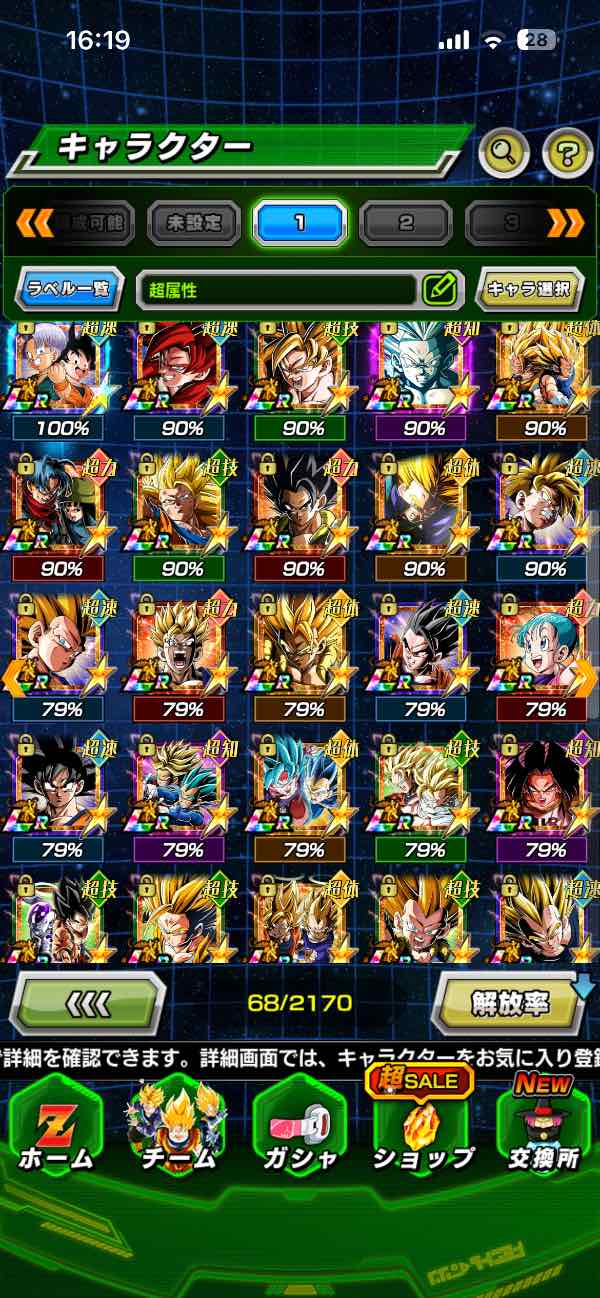Go to the ホーム tab
Viewport: 600px width, 1298px height.
57,1128
